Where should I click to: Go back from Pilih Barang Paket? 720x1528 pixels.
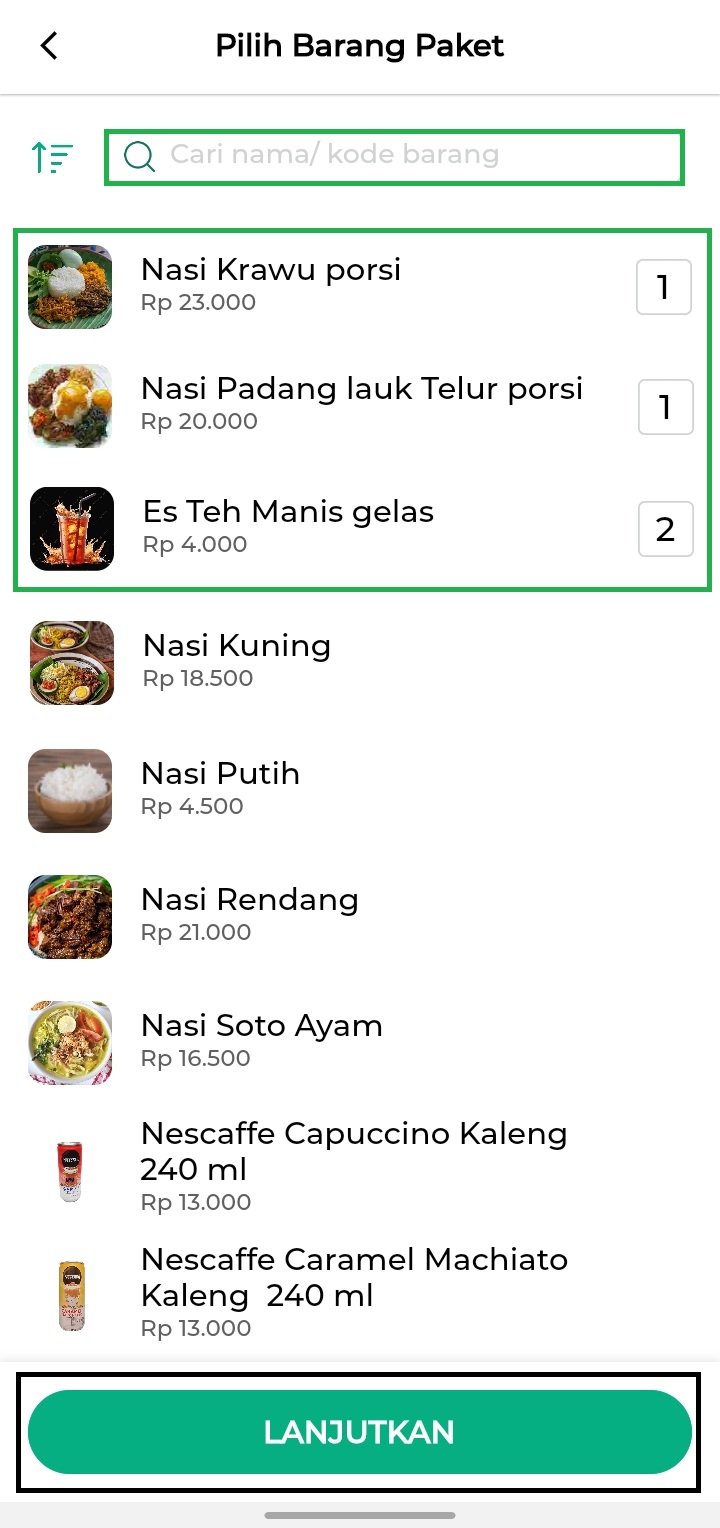click(x=49, y=46)
